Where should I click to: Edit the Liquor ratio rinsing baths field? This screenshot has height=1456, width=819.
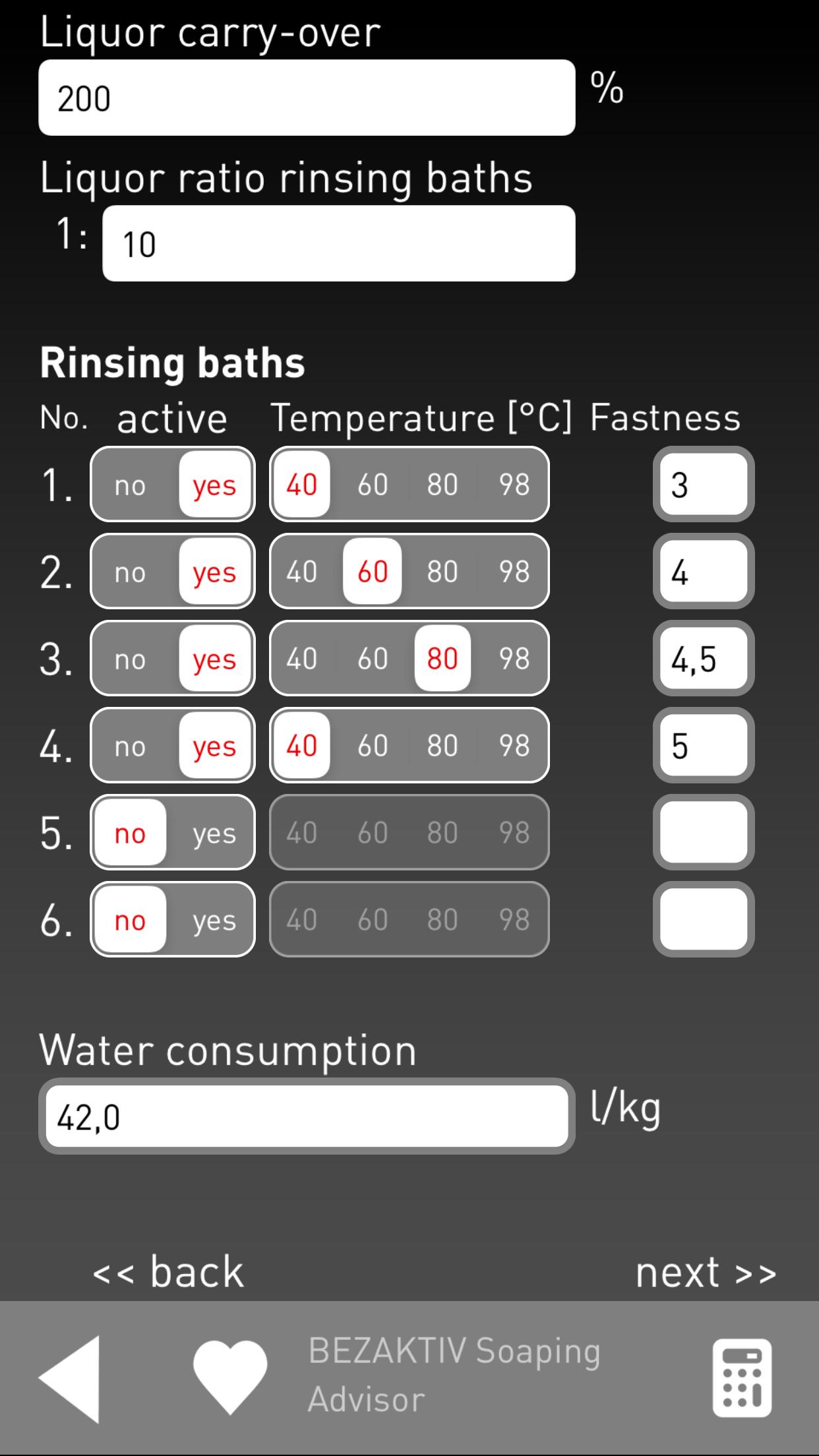(x=338, y=243)
